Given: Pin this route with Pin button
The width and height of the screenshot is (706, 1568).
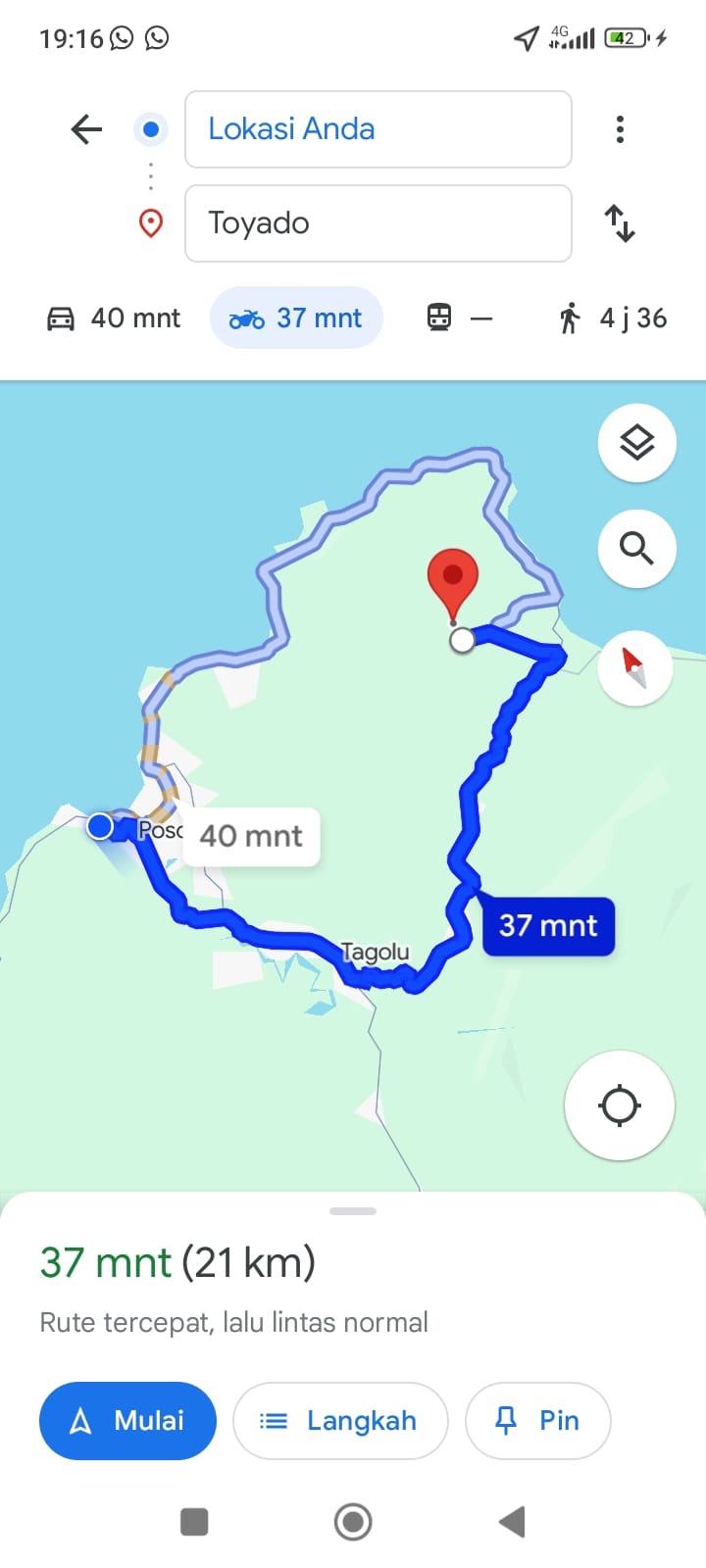Looking at the screenshot, I should [538, 1421].
